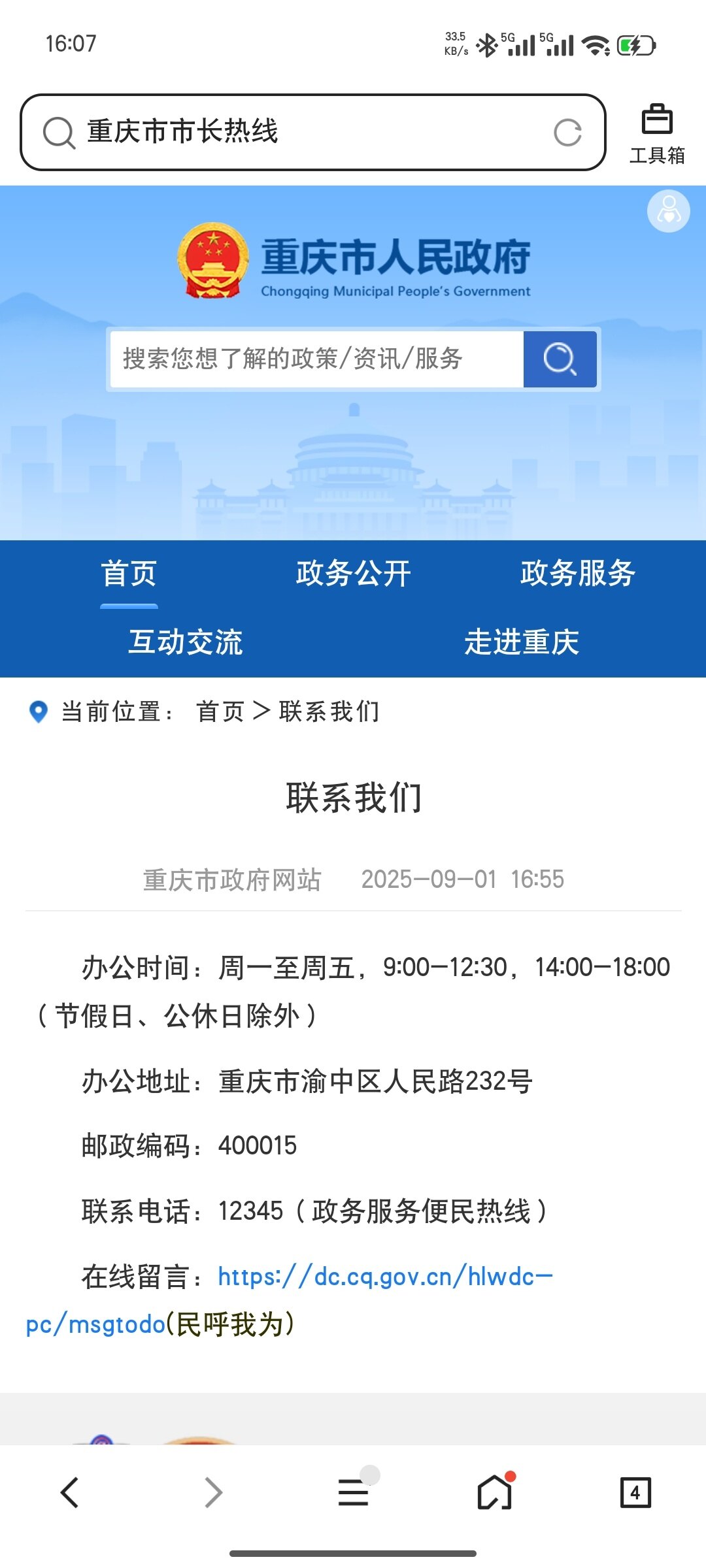Go to the browser home page
Screen dimensions: 706x1568
pos(494,1493)
